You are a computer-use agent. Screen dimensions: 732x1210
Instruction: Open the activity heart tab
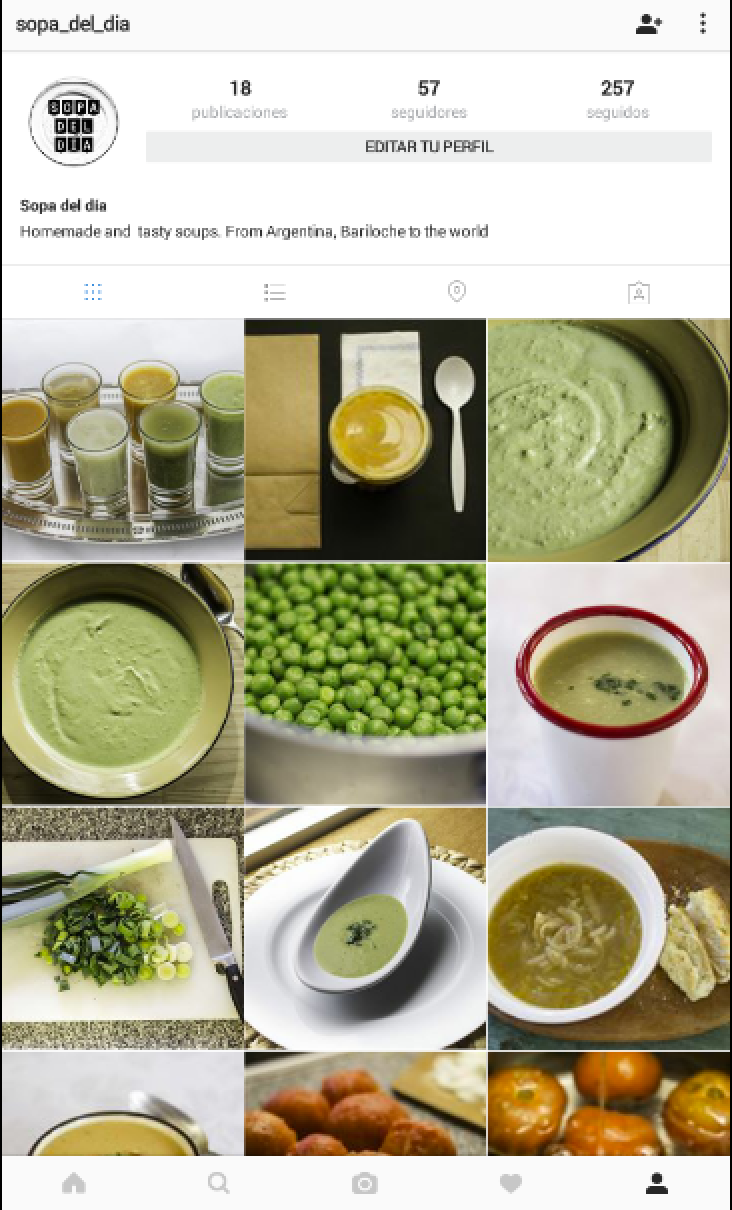click(x=511, y=1184)
